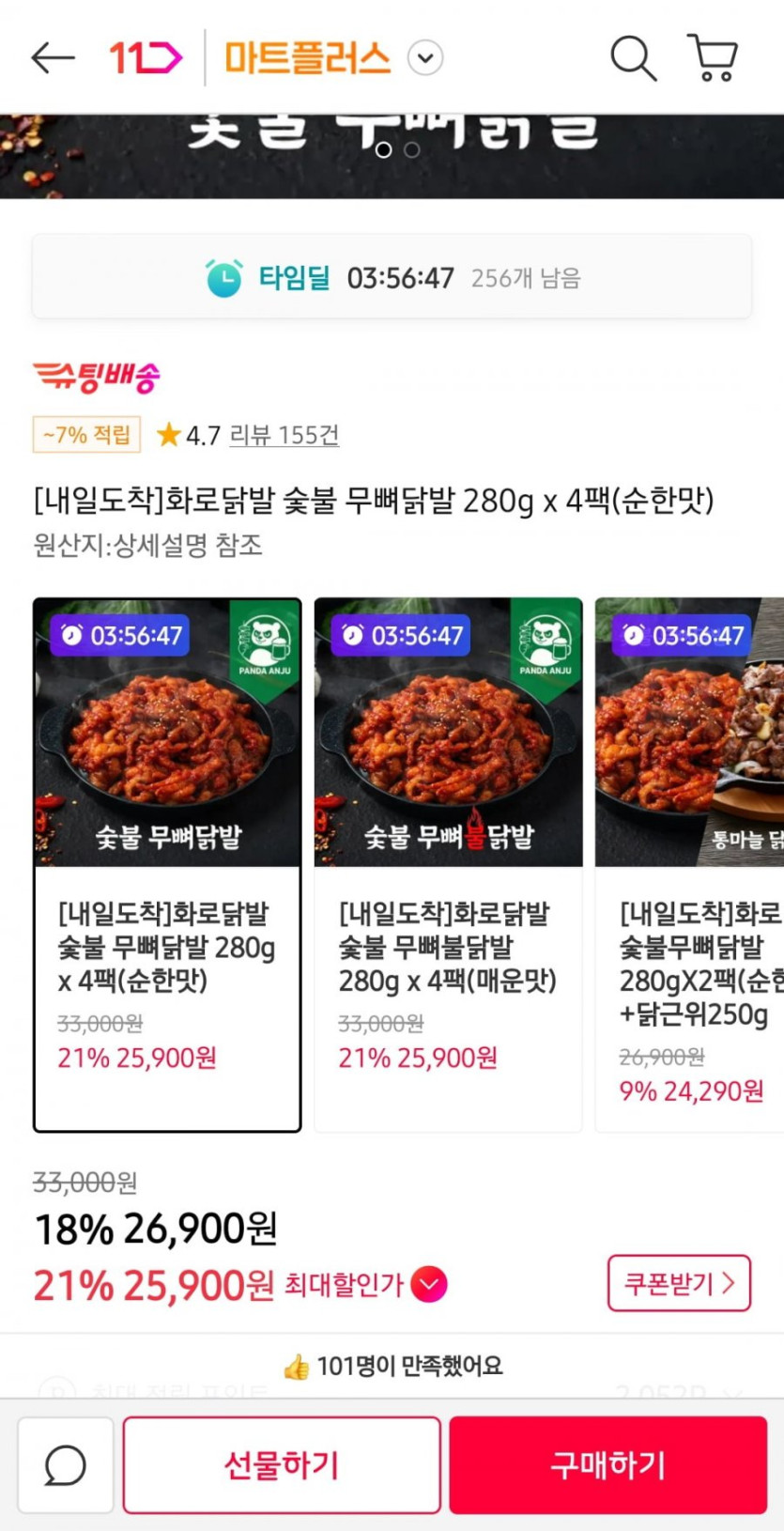The image size is (784, 1531).
Task: Tap 선물하기 to gift this item
Action: (282, 1465)
